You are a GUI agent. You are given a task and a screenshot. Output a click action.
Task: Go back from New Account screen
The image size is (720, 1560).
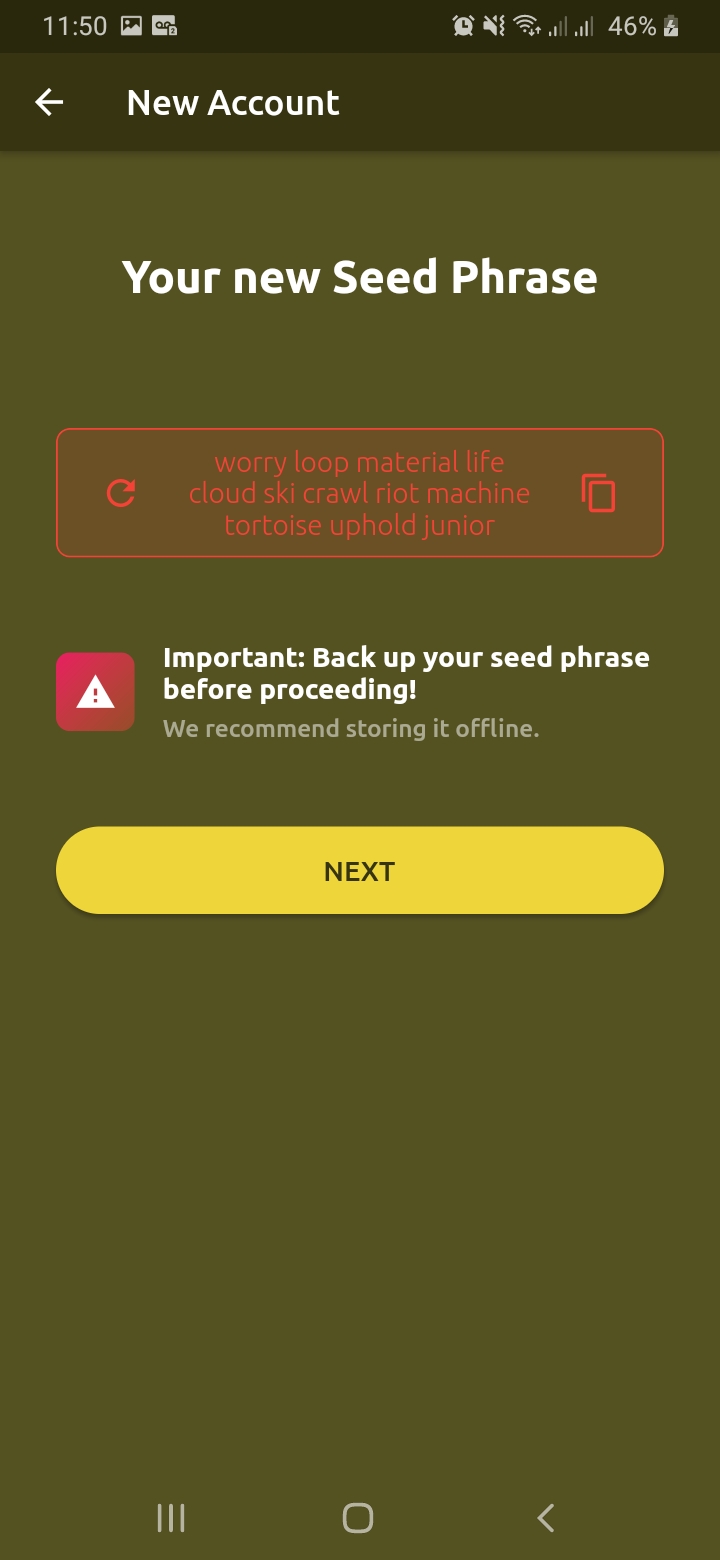[x=49, y=102]
